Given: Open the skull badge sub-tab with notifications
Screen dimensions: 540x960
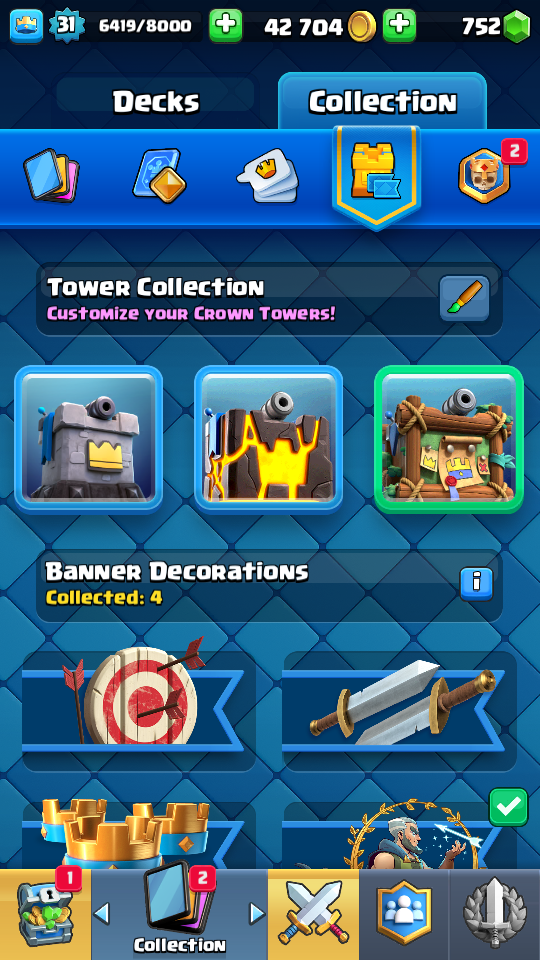Looking at the screenshot, I should (x=484, y=176).
